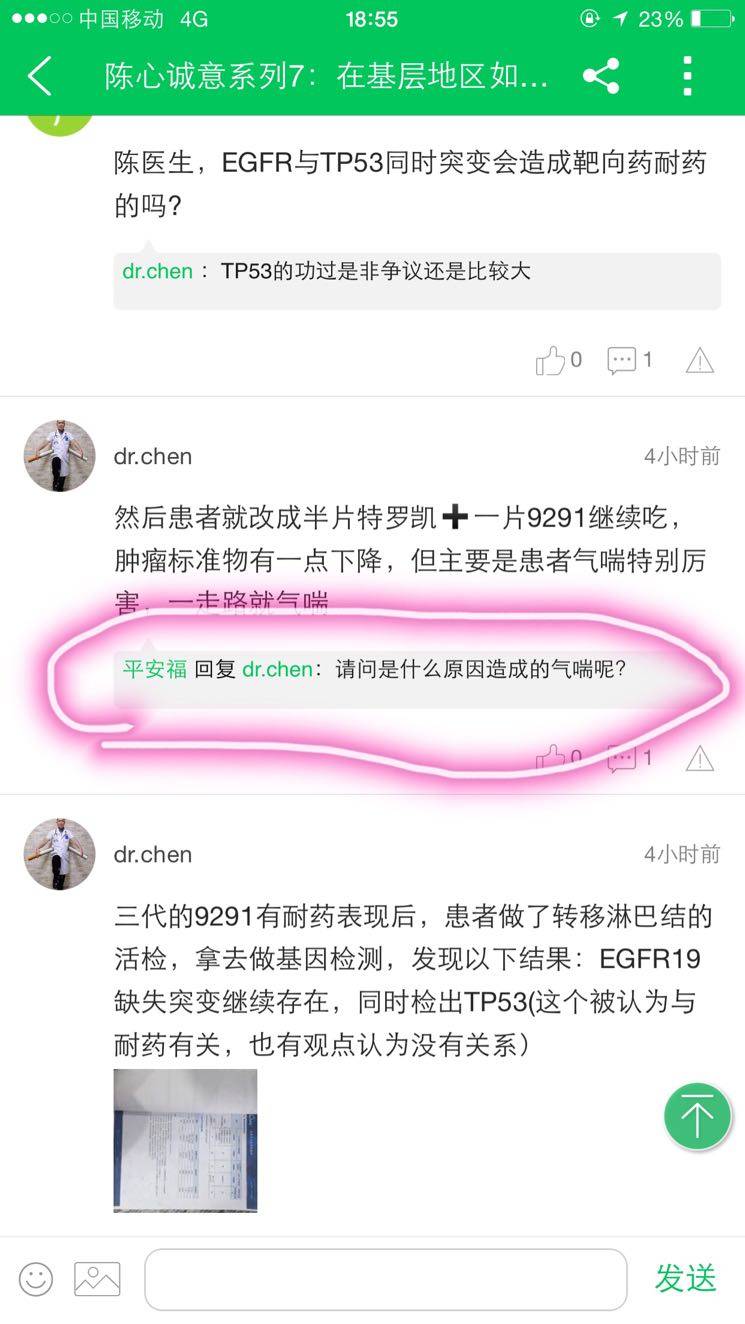745x1324 pixels.
Task: Go back using the top-left arrow
Action: (40, 77)
